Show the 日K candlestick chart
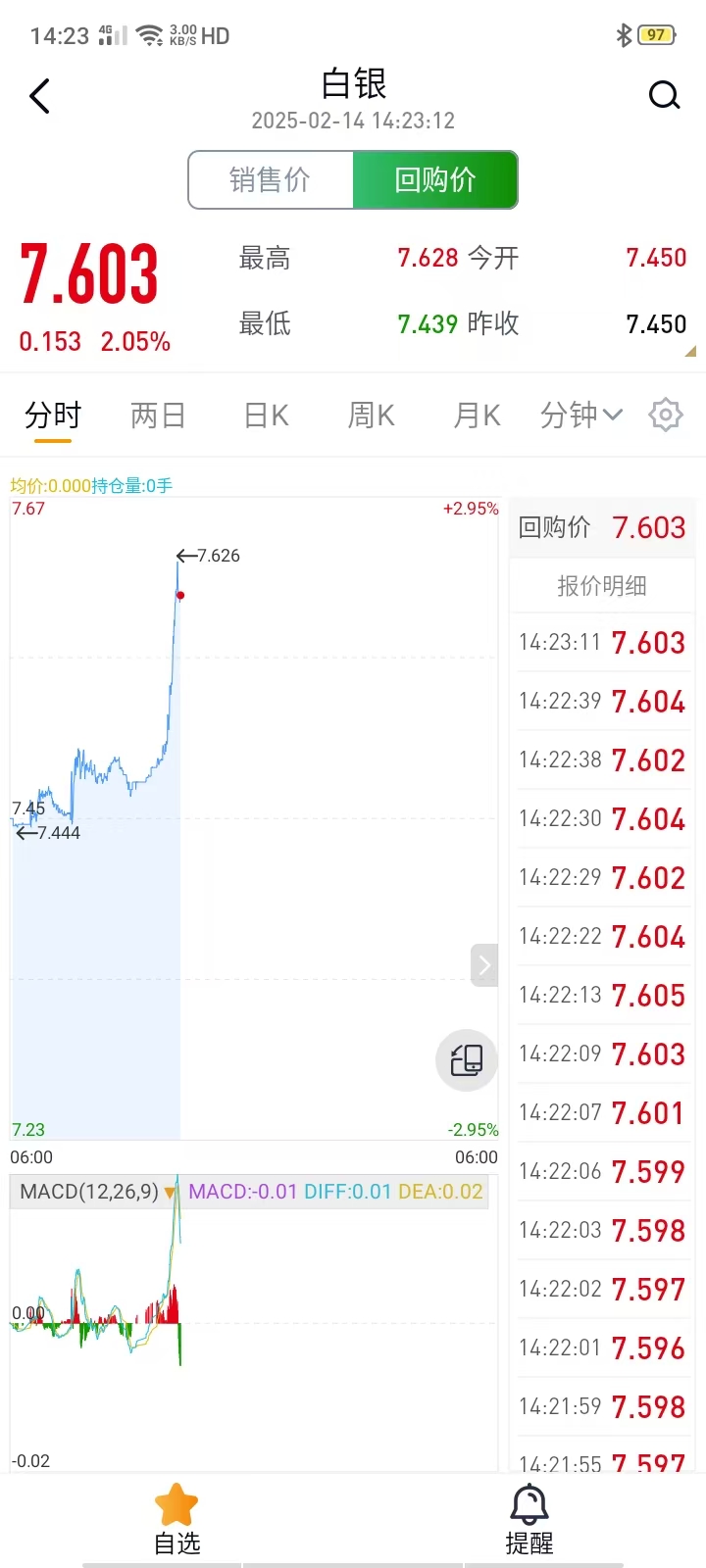 266,416
